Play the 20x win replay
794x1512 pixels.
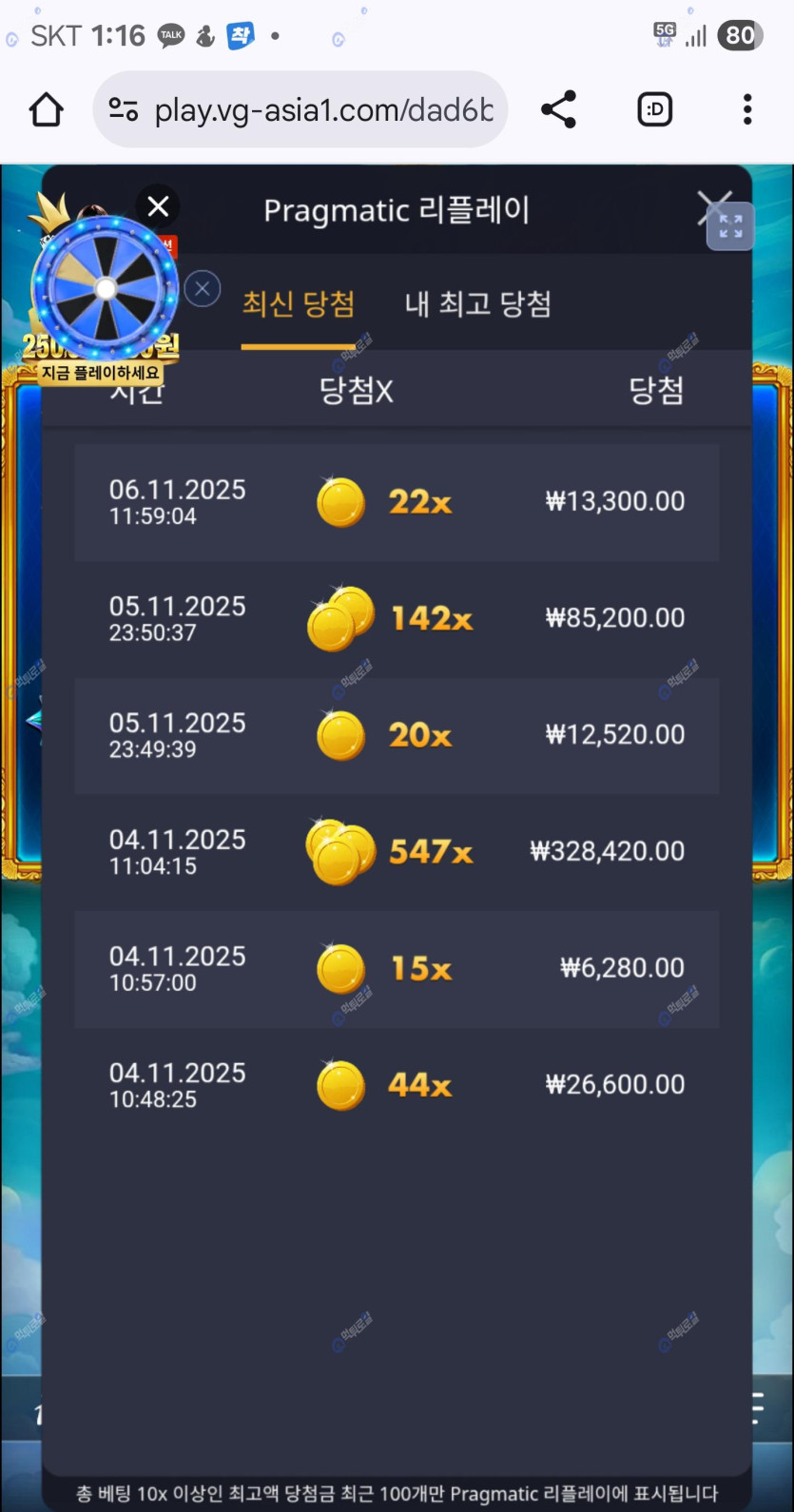pos(397,735)
